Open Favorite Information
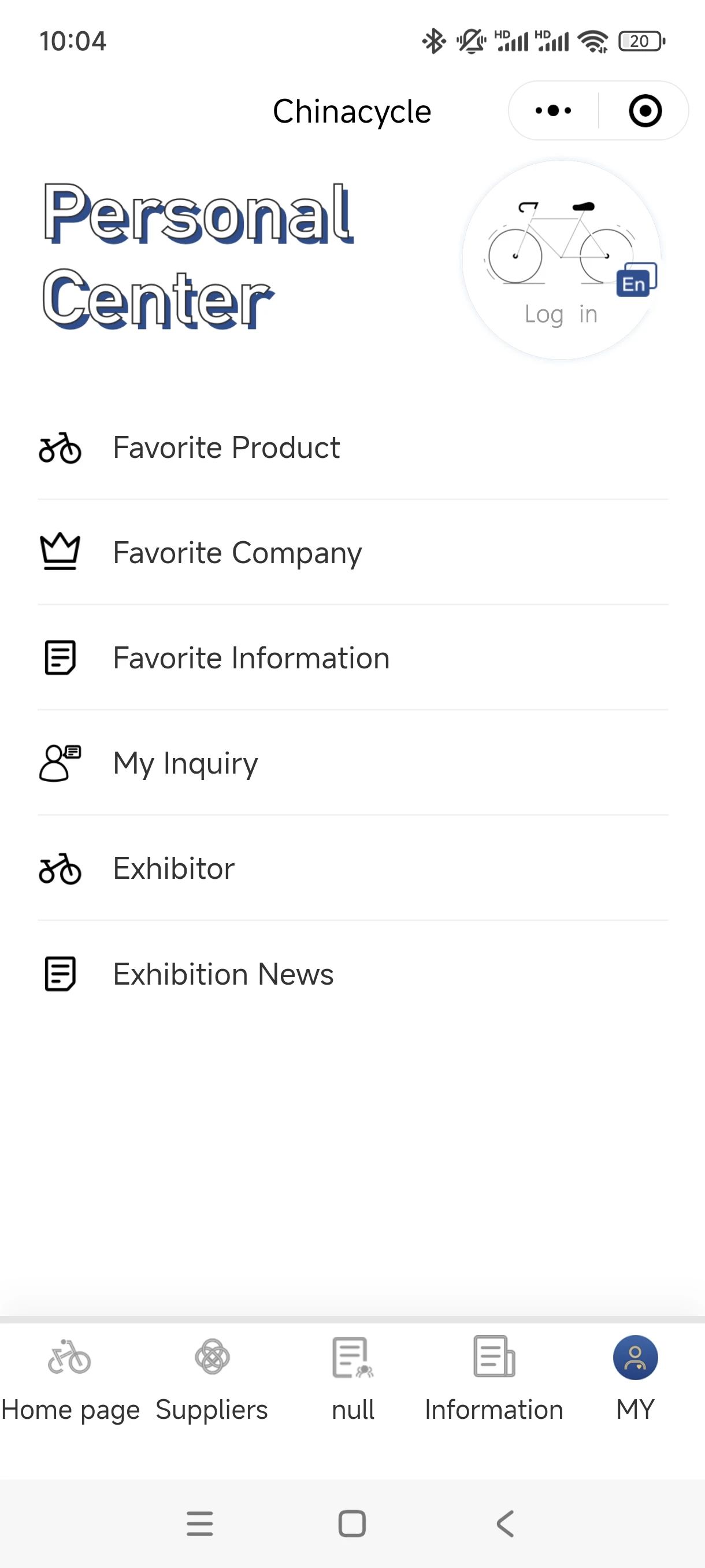This screenshot has width=705, height=1568. pyautogui.click(x=353, y=658)
